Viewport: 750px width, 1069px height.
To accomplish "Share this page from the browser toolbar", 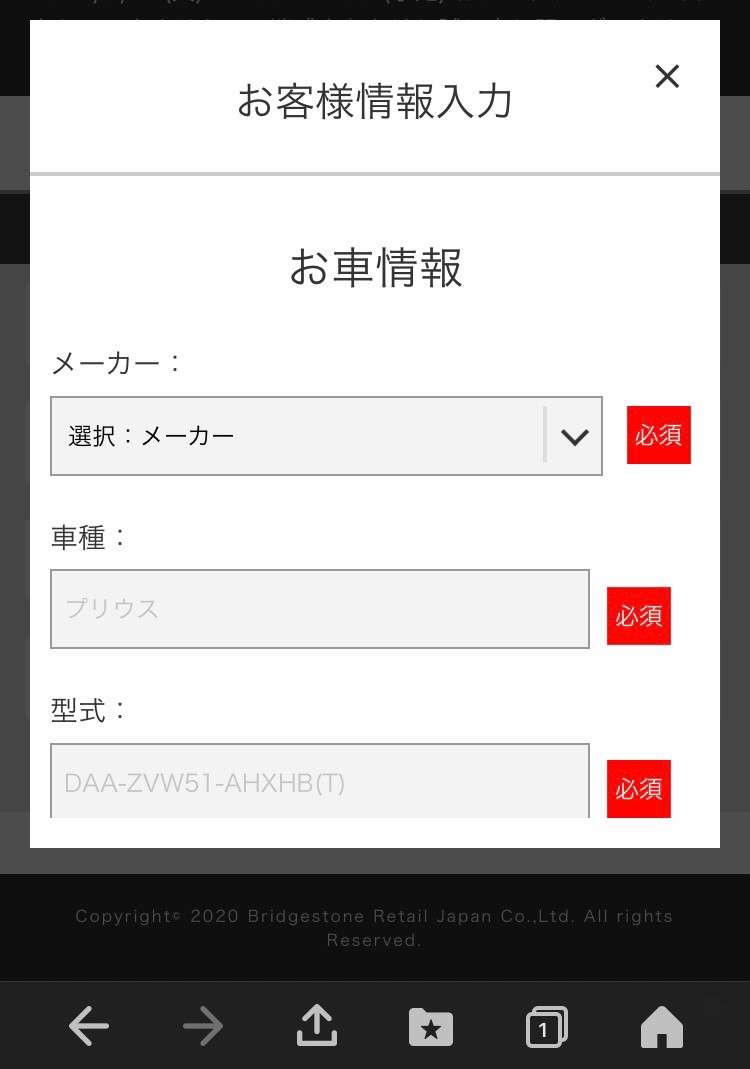I will (317, 1026).
